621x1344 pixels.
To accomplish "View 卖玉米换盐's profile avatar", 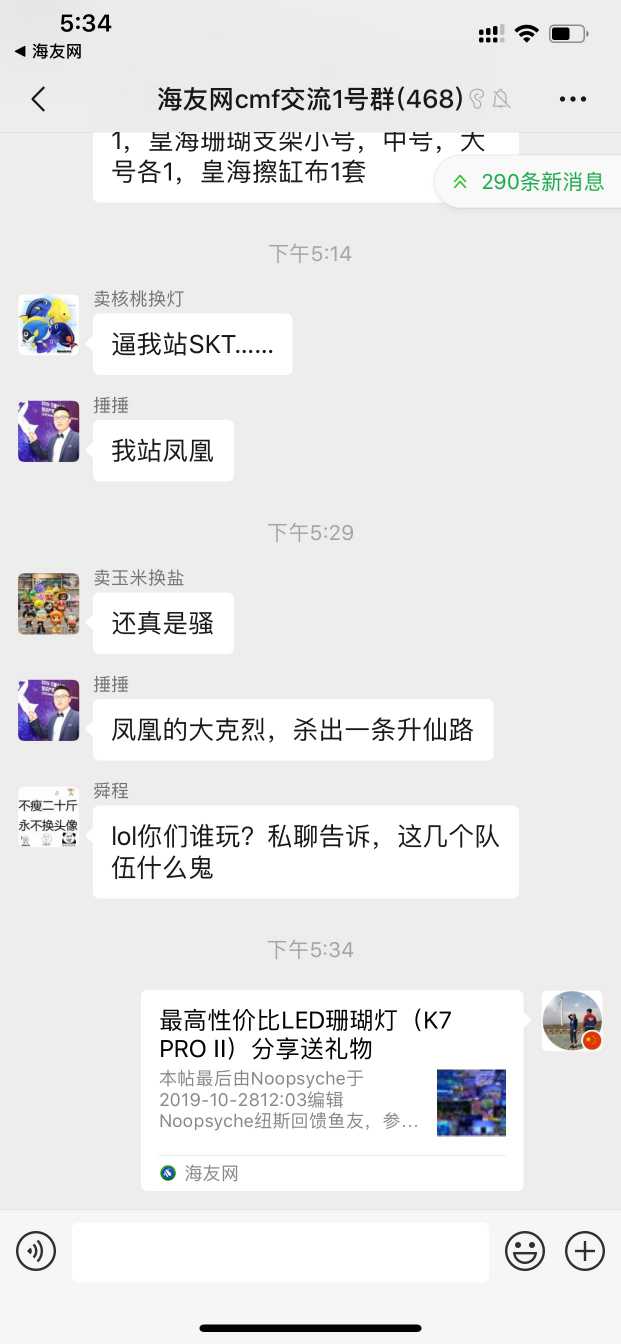I will coord(48,604).
